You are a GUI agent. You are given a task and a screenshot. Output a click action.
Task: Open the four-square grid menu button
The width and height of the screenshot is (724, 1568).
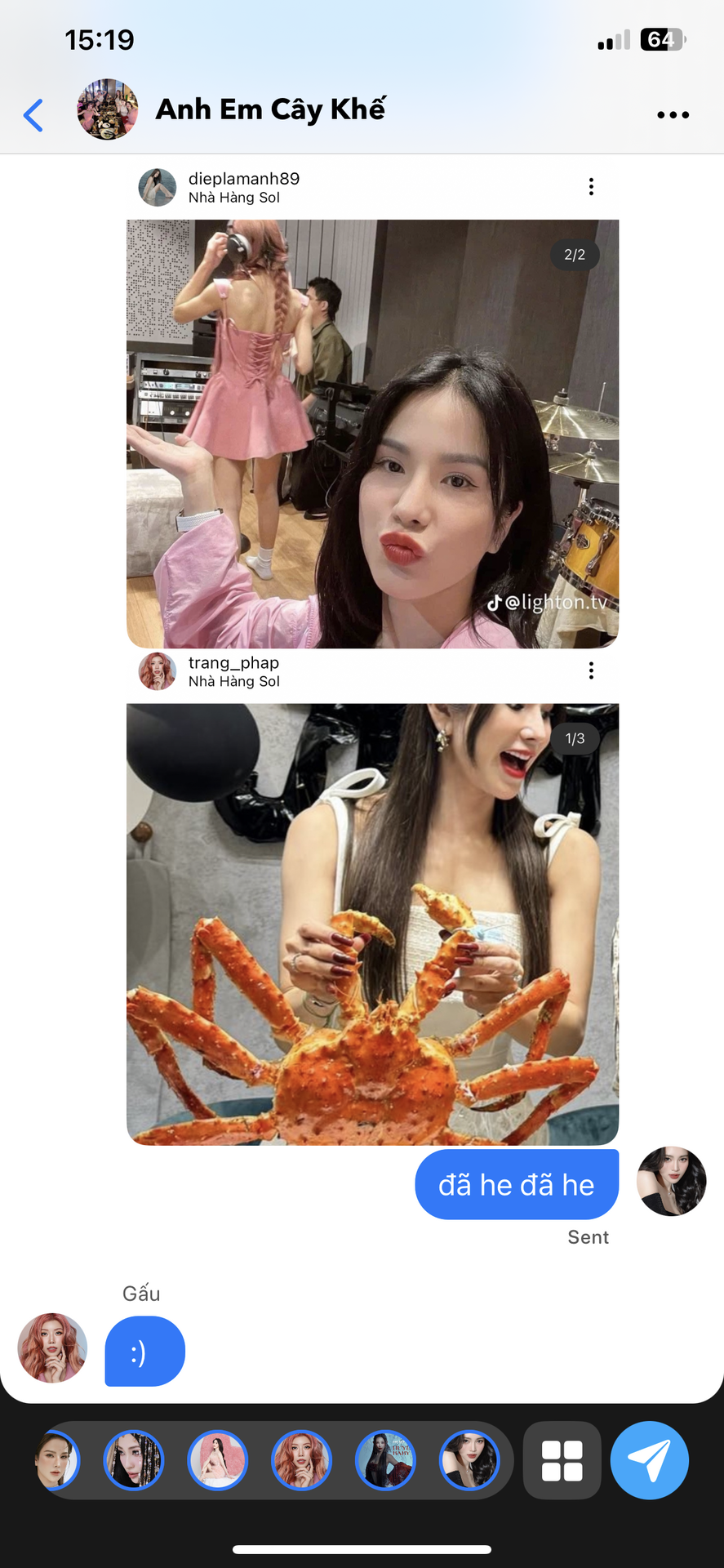(562, 1460)
